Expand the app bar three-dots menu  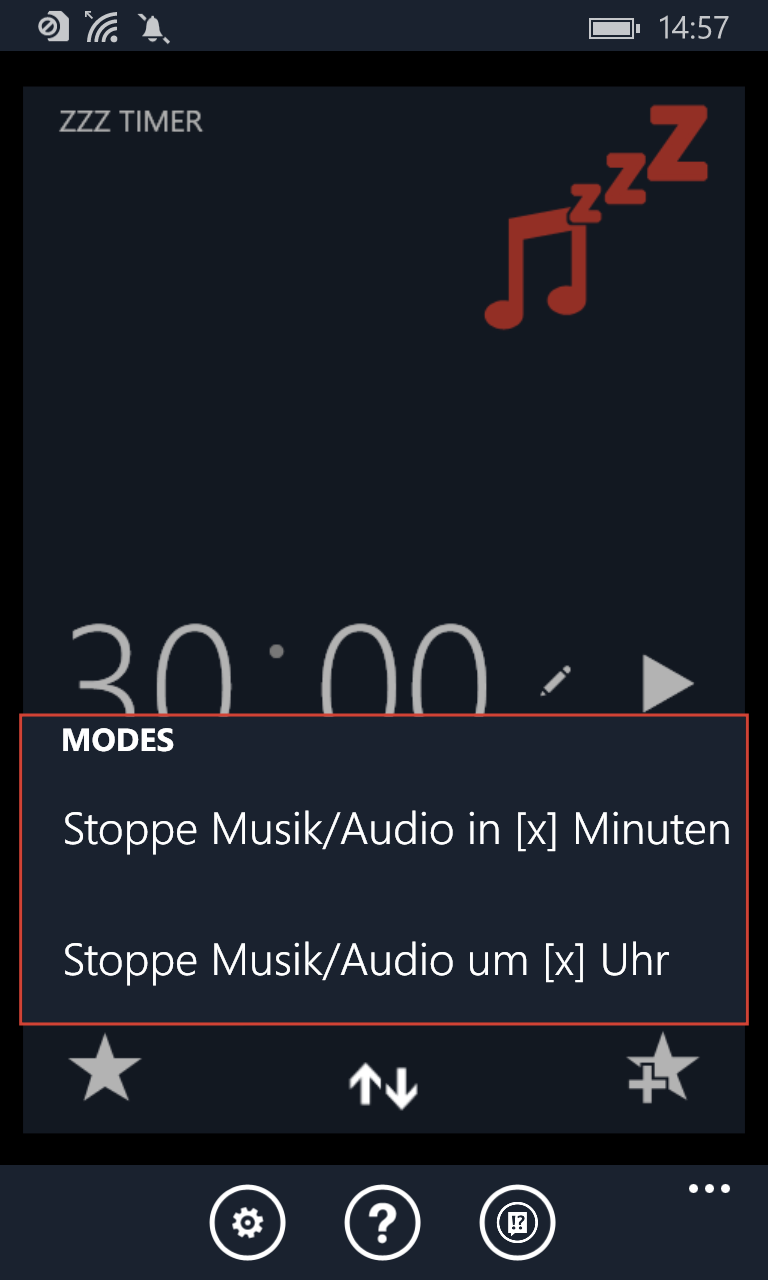[x=709, y=1189]
